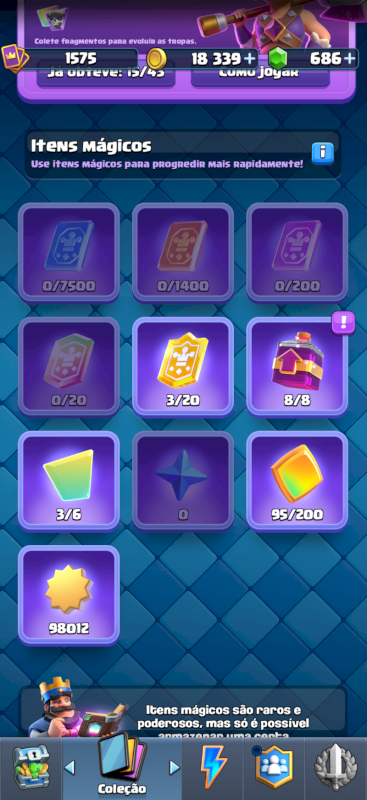This screenshot has width=367, height=800.
Task: Open the blue star item with 0
Action: tap(183, 481)
